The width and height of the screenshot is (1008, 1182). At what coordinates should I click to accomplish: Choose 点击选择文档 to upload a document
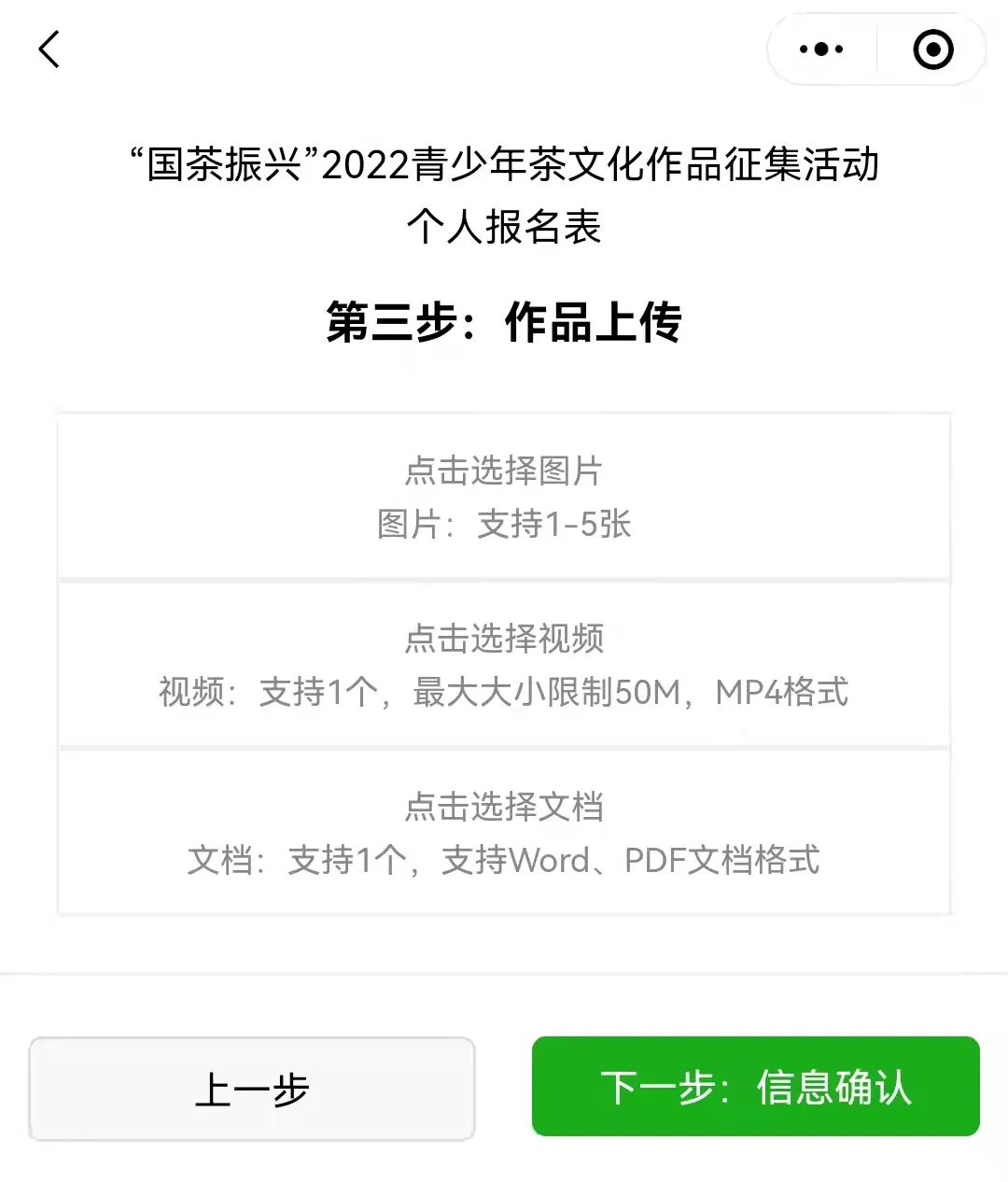coord(504,833)
